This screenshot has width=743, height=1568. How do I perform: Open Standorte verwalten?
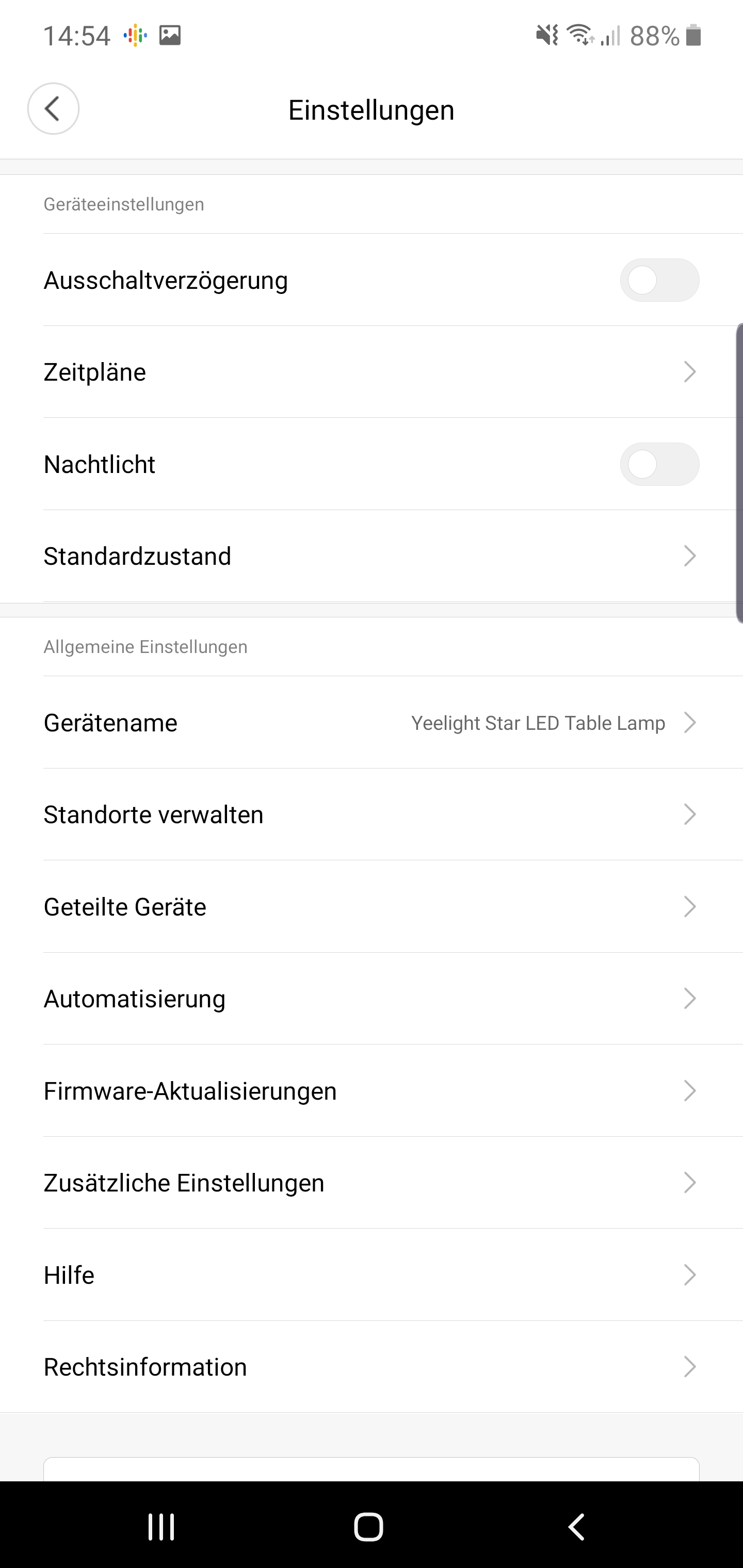pyautogui.click(x=372, y=814)
